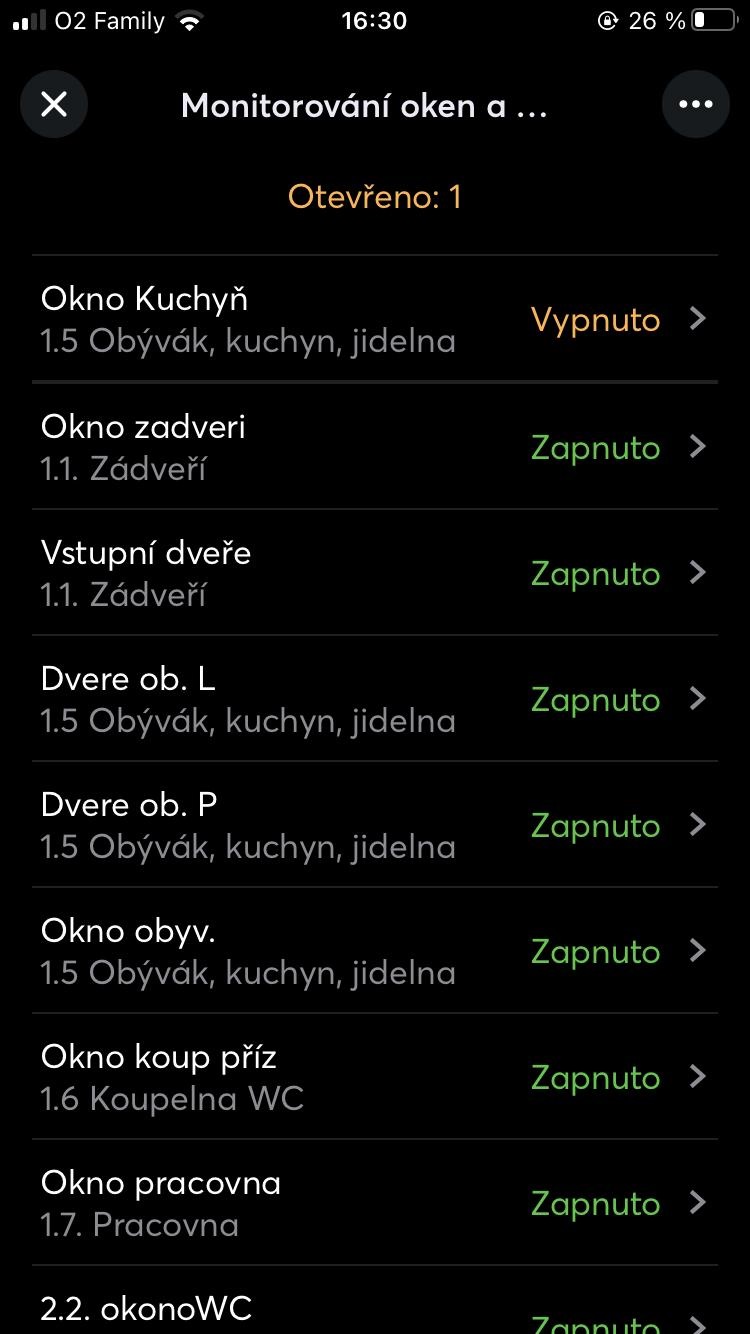Select the Okno pracovna row

point(375,1202)
